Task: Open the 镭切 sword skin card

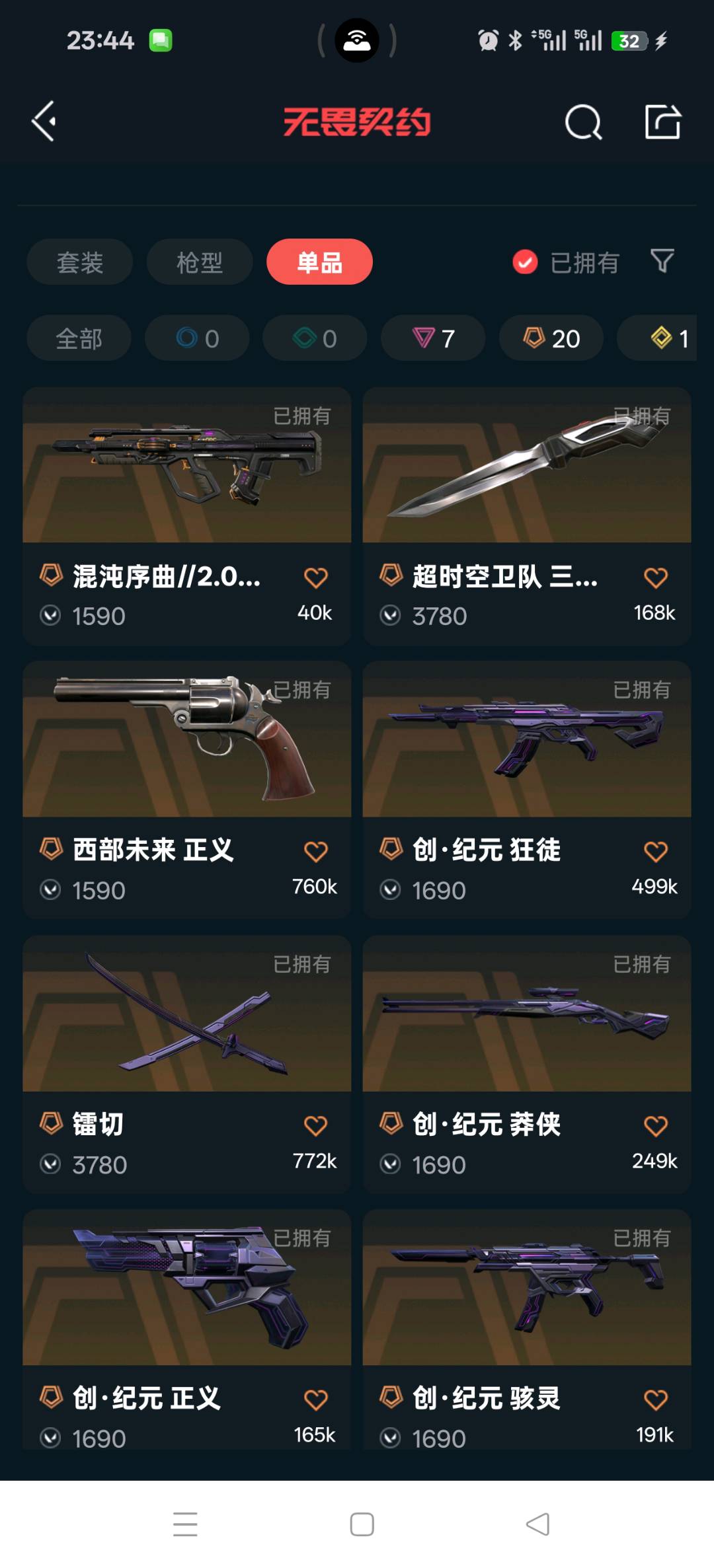Action: coord(187,1064)
